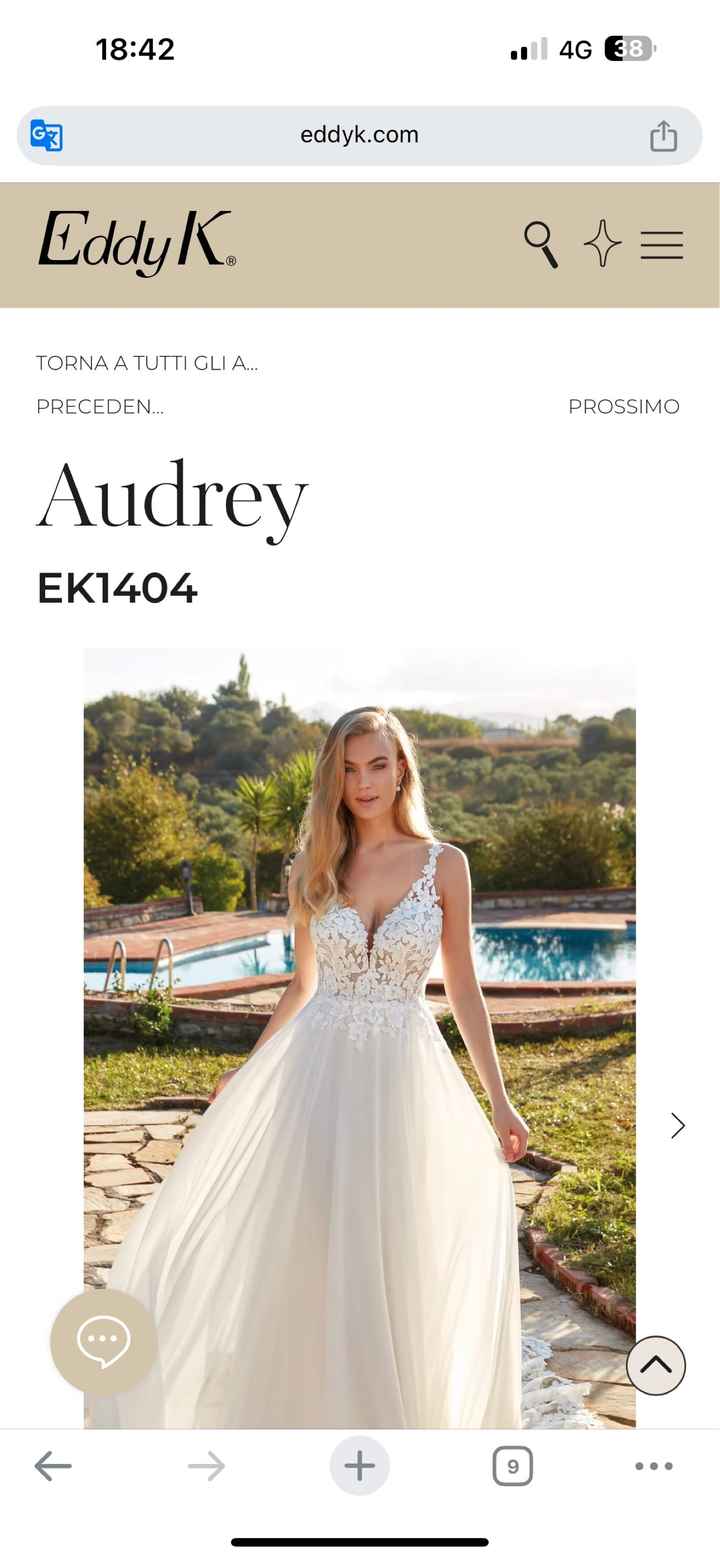Share this page
This screenshot has height=1559, width=720.
(x=663, y=136)
